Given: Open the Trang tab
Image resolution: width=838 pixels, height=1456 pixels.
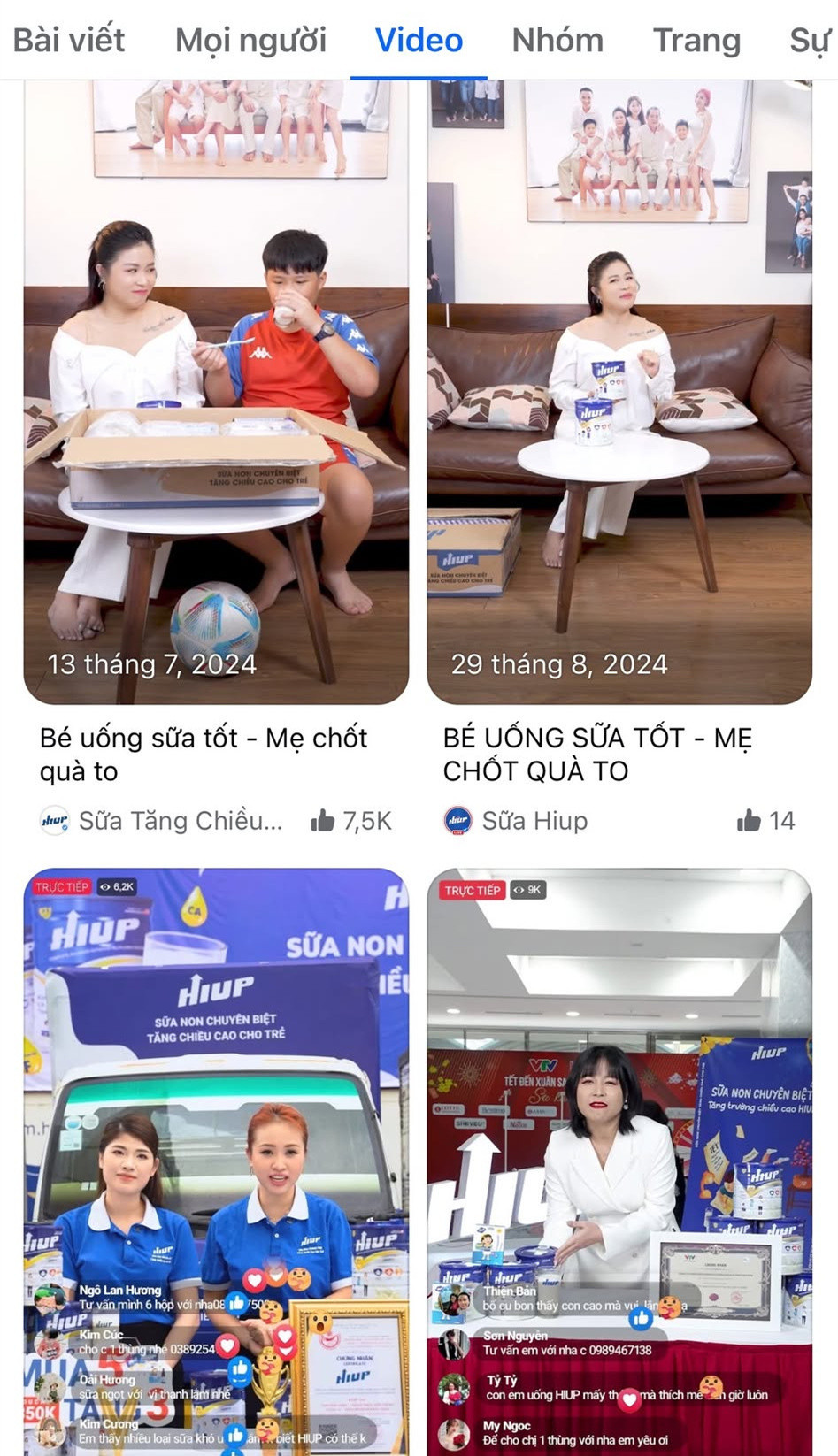Looking at the screenshot, I should click(696, 41).
